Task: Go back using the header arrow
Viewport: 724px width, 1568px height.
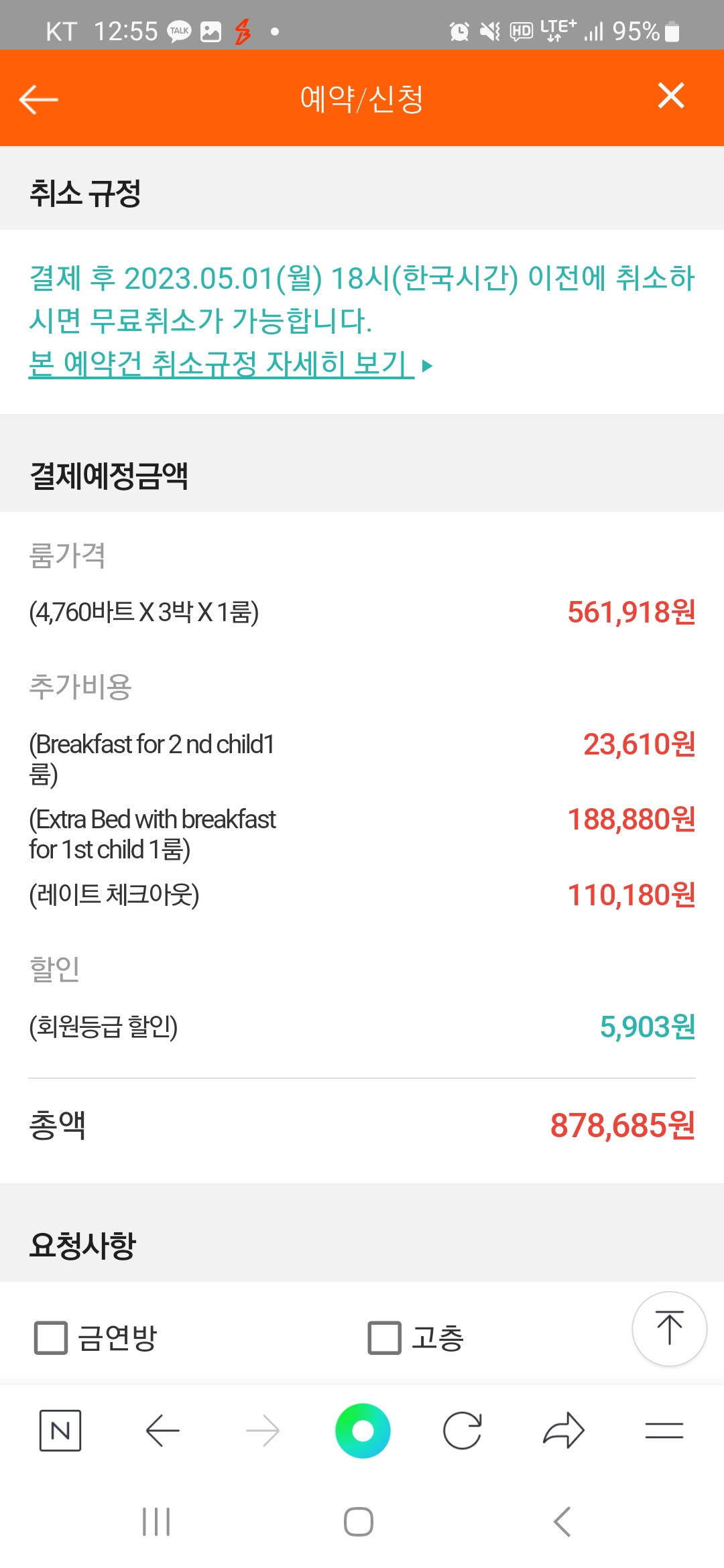Action: pos(38,99)
